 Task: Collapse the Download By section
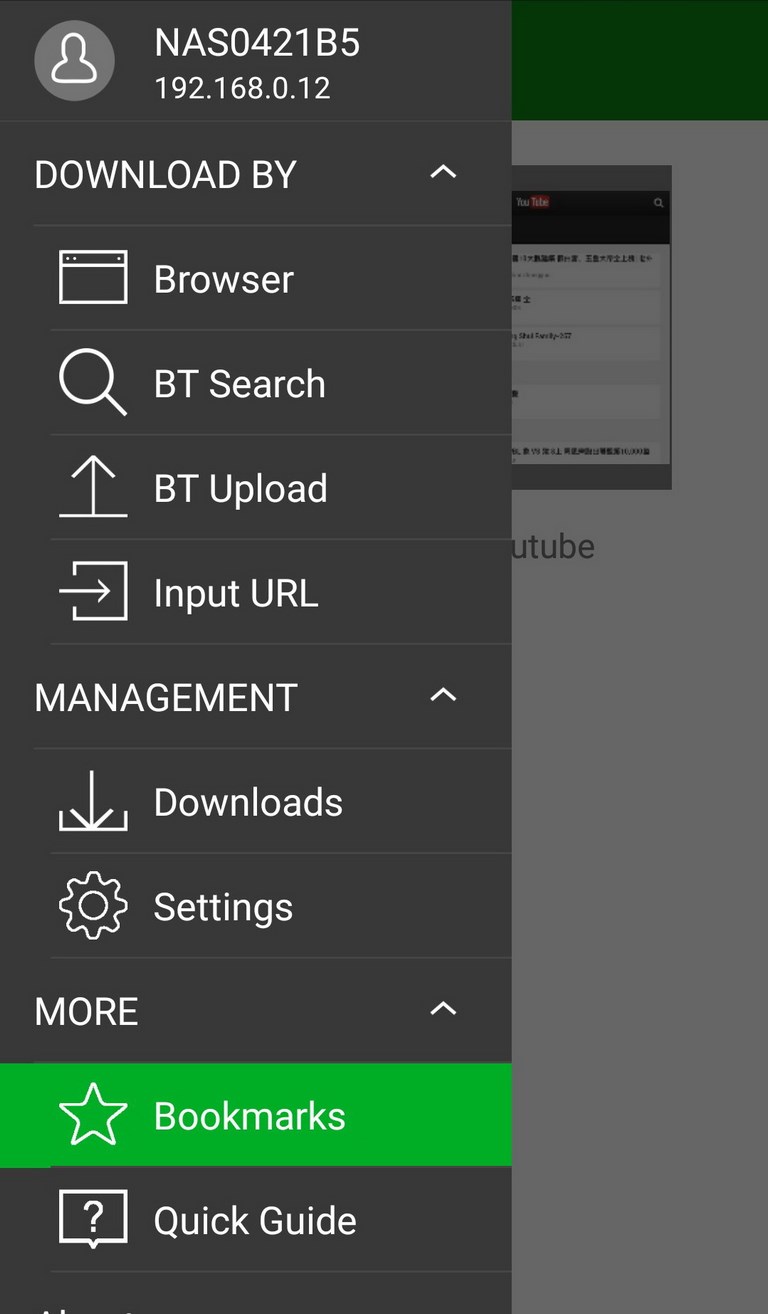coord(442,172)
